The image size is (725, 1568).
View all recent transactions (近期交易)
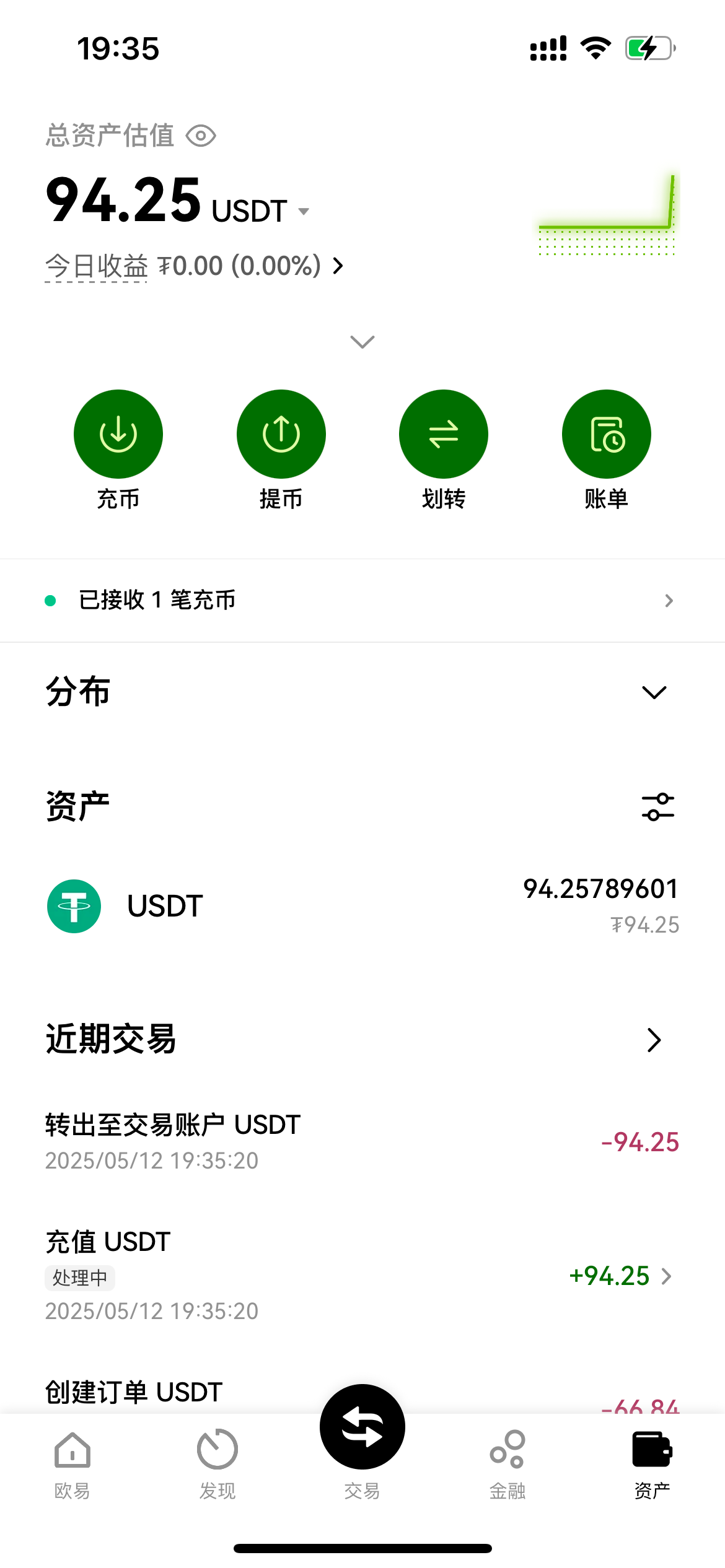tap(654, 1040)
